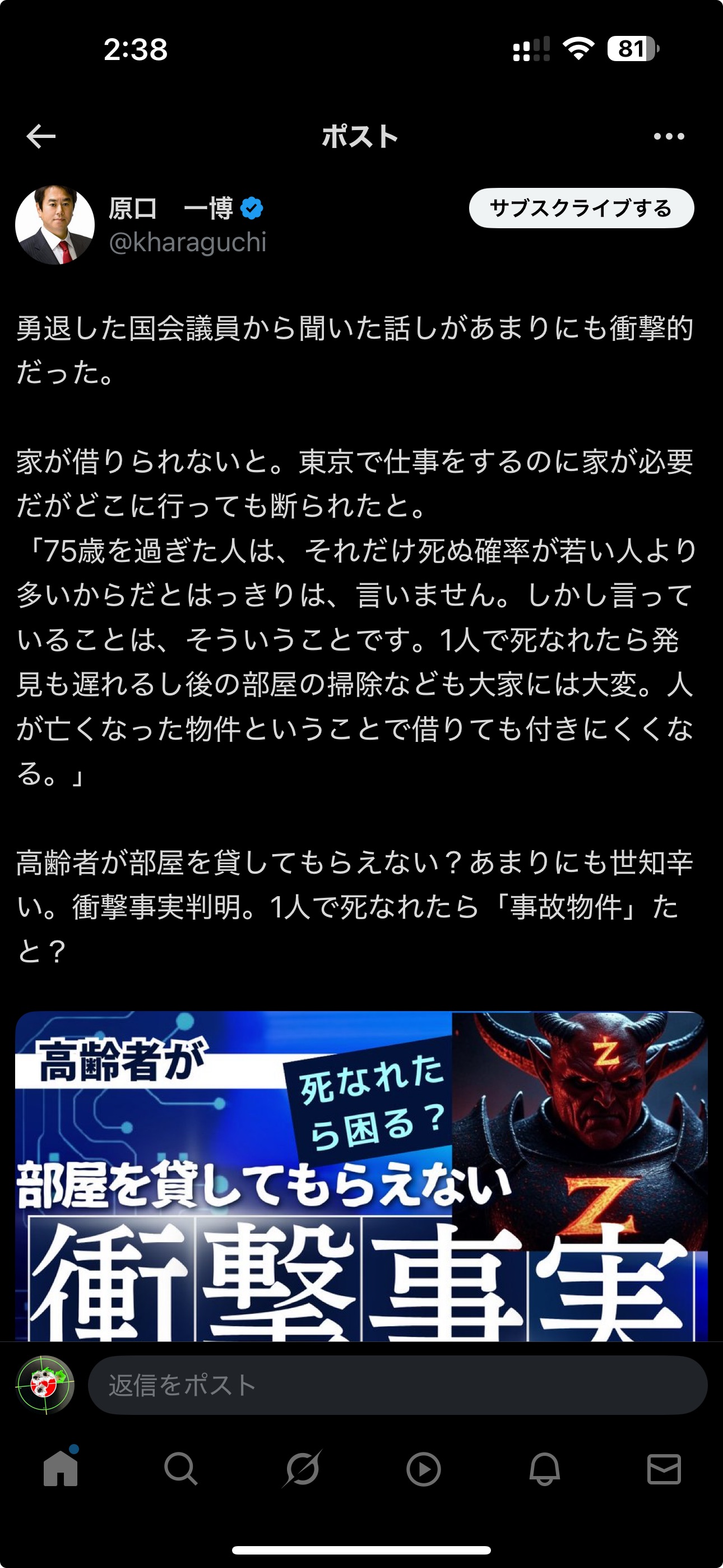
Task: Open the notifications bell tab
Action: click(544, 1469)
